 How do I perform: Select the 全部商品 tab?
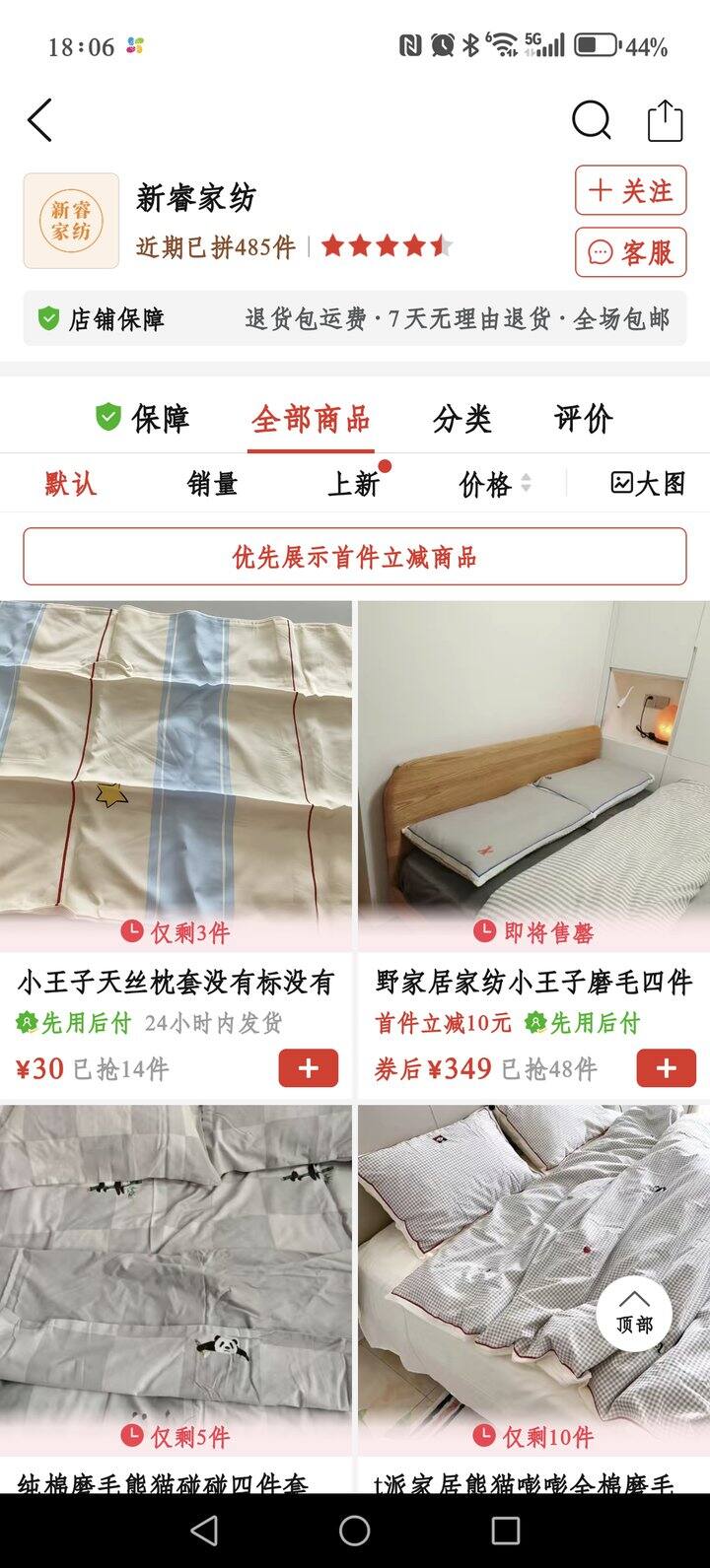[311, 419]
